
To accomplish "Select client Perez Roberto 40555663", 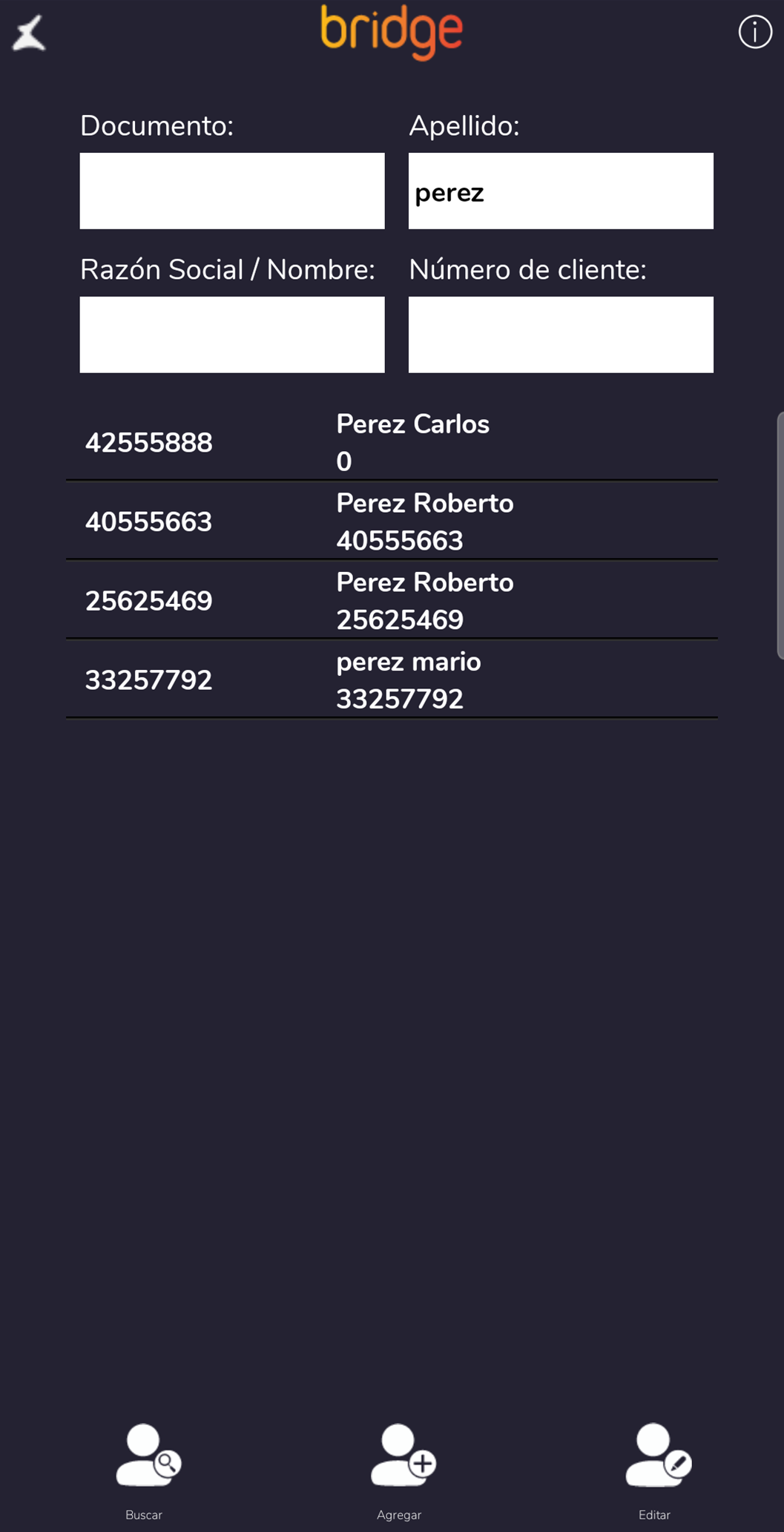I will click(x=392, y=522).
